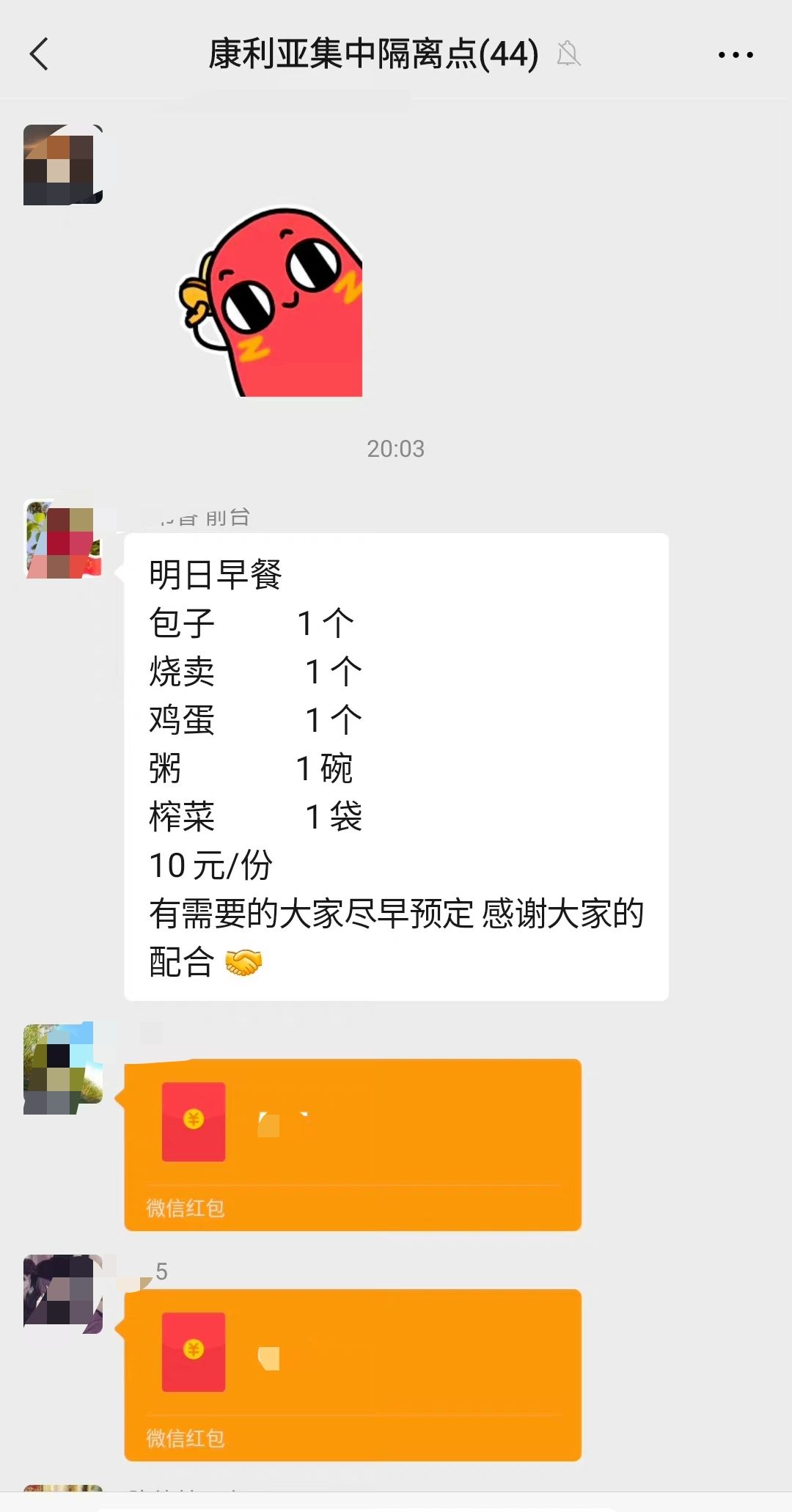
Task: Go back from the group chat
Action: click(40, 54)
